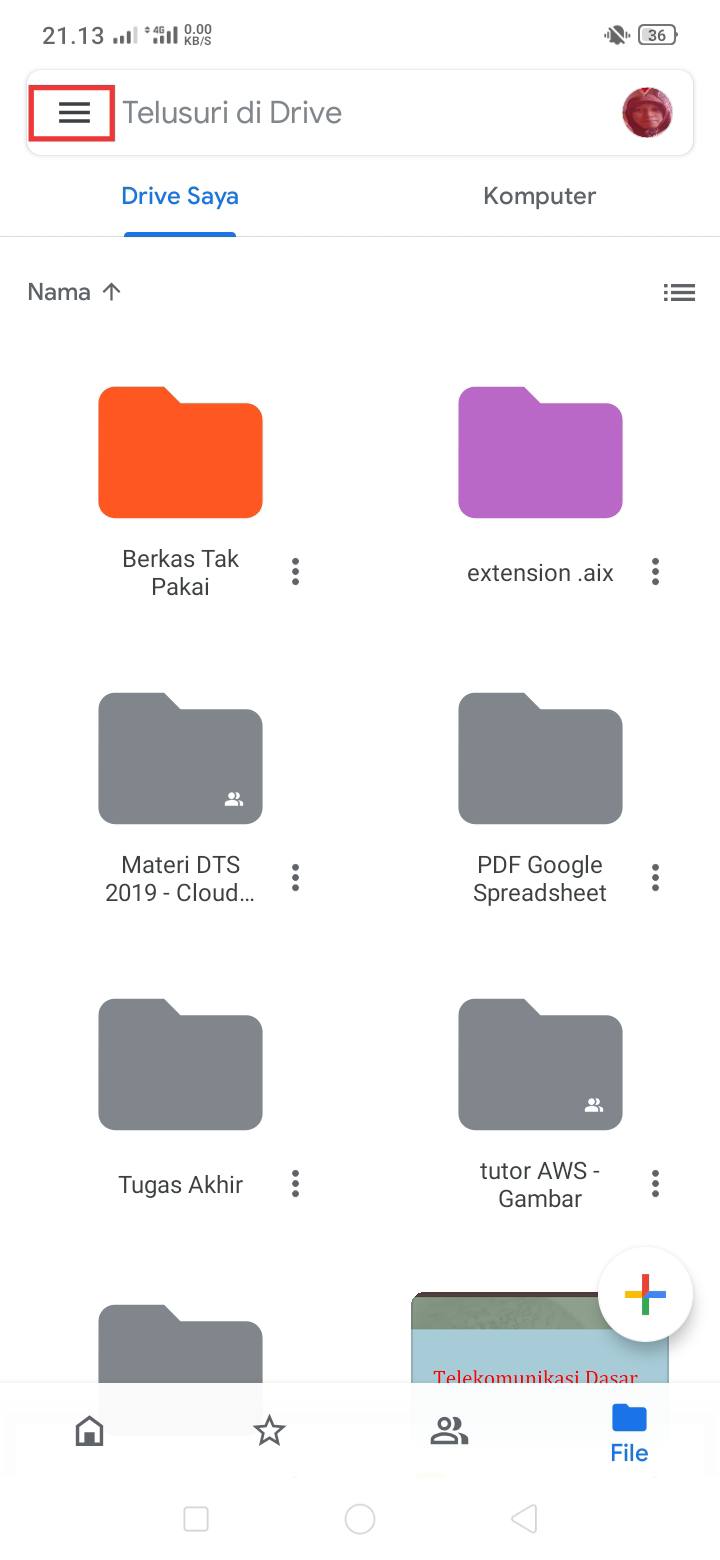Select the Drive Saya tab
The image size is (720, 1560).
pyautogui.click(x=180, y=196)
